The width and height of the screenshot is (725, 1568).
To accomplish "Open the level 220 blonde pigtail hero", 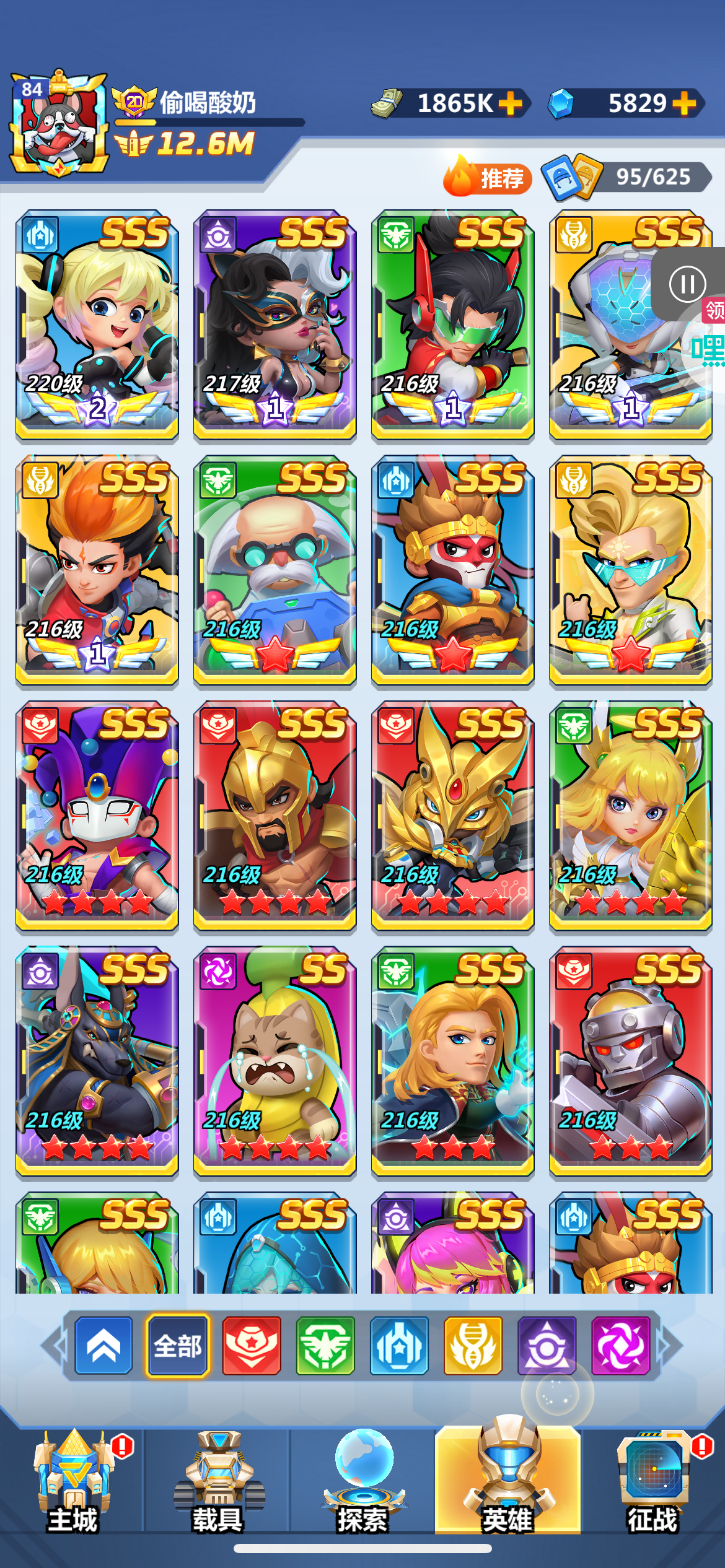I will (97, 325).
